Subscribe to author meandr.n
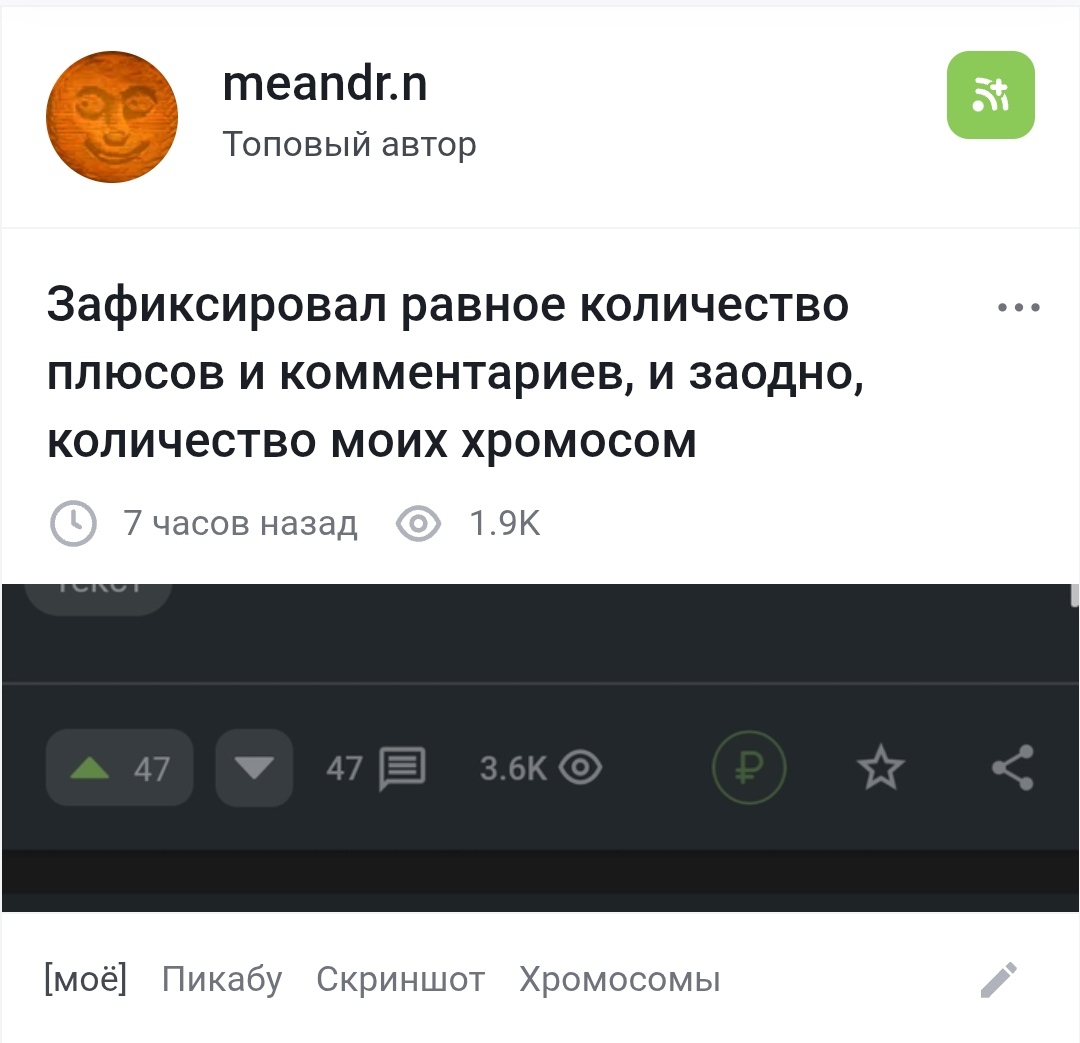 990,95
